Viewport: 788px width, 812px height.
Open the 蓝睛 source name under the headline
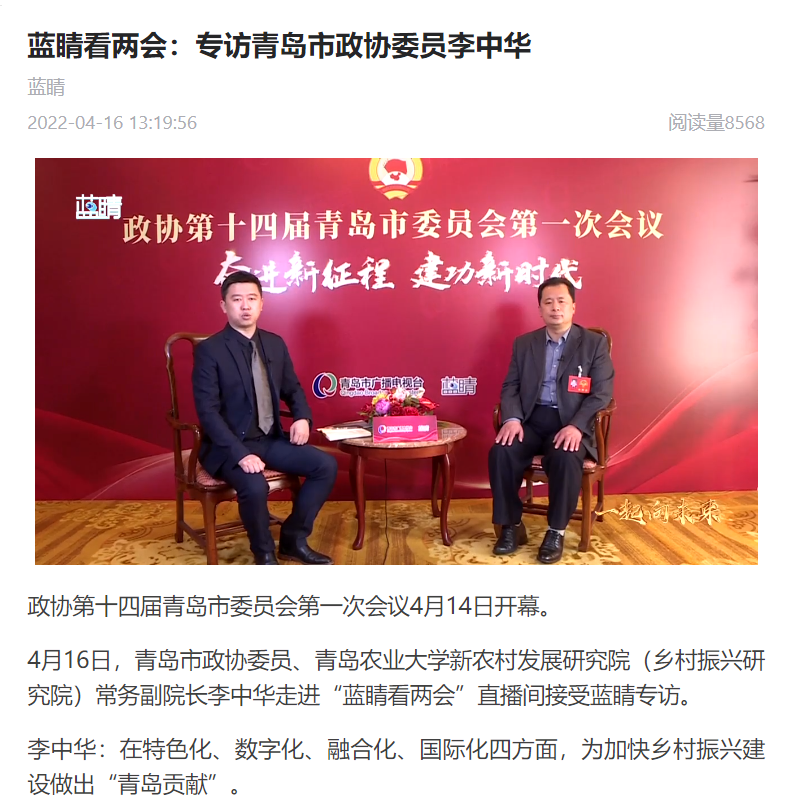(x=46, y=88)
